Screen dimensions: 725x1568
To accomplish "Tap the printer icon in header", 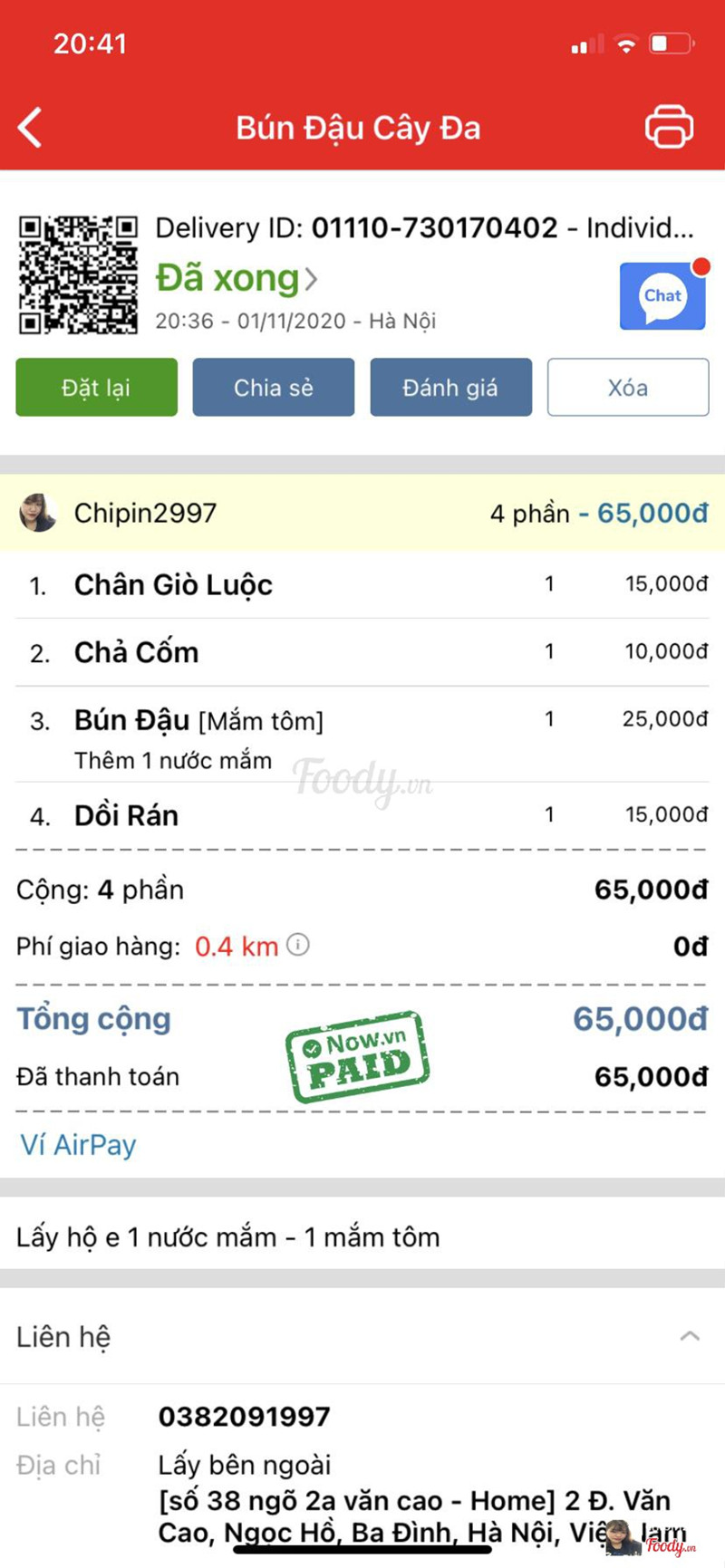I will 669,127.
